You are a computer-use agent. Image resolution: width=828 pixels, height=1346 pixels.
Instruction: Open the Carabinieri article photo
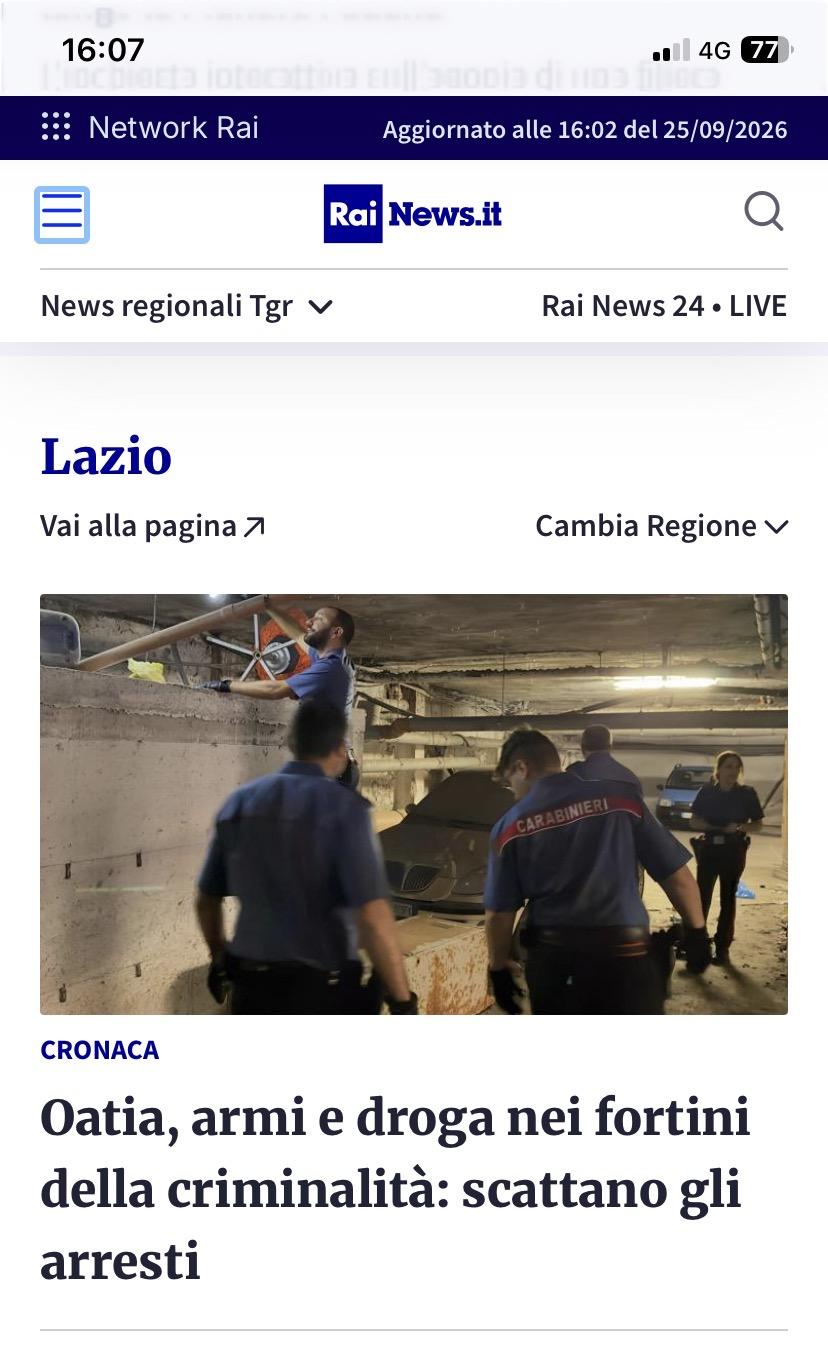[x=414, y=804]
